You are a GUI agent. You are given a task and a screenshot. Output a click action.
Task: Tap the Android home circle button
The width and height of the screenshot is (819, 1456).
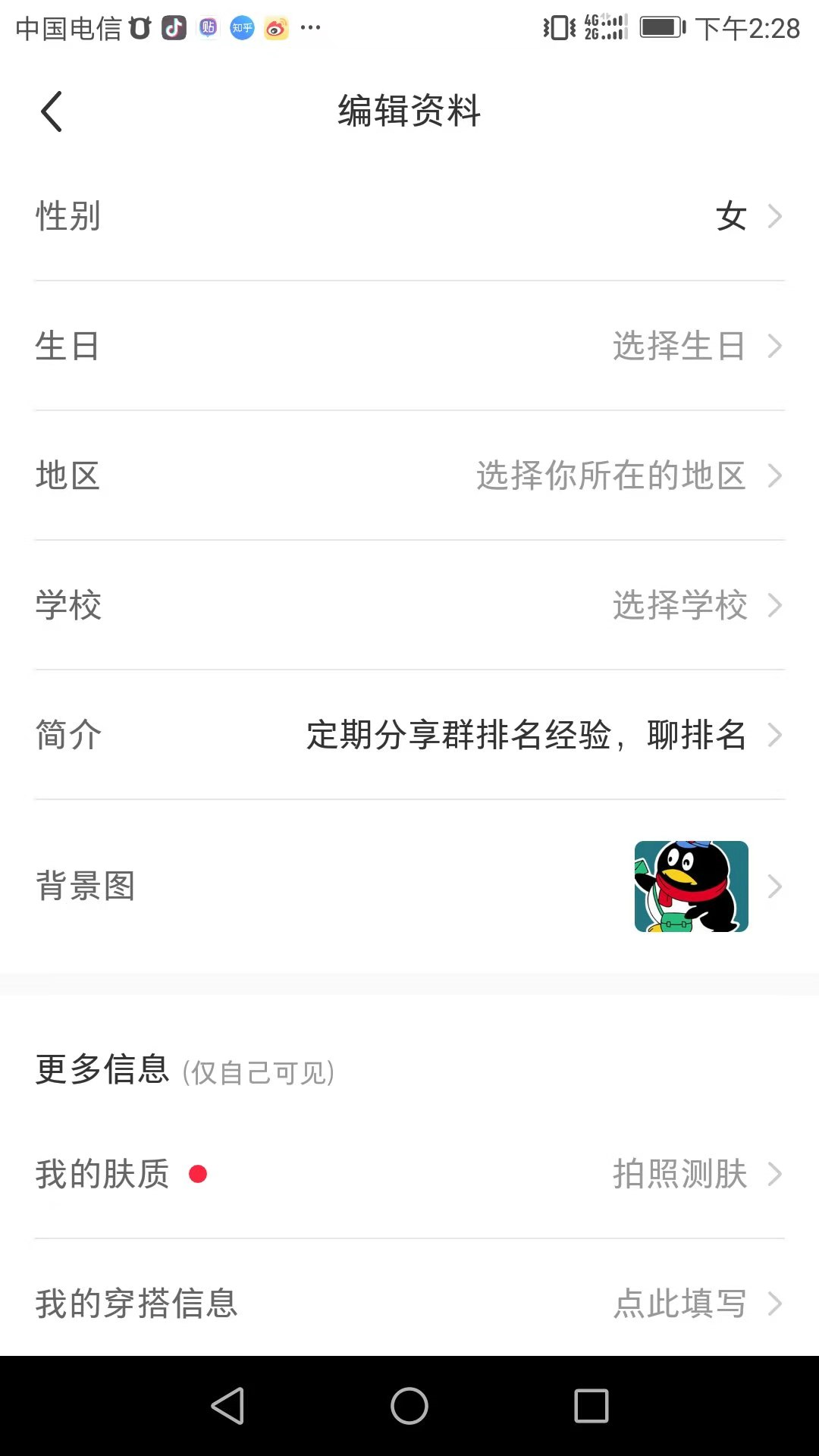408,1407
